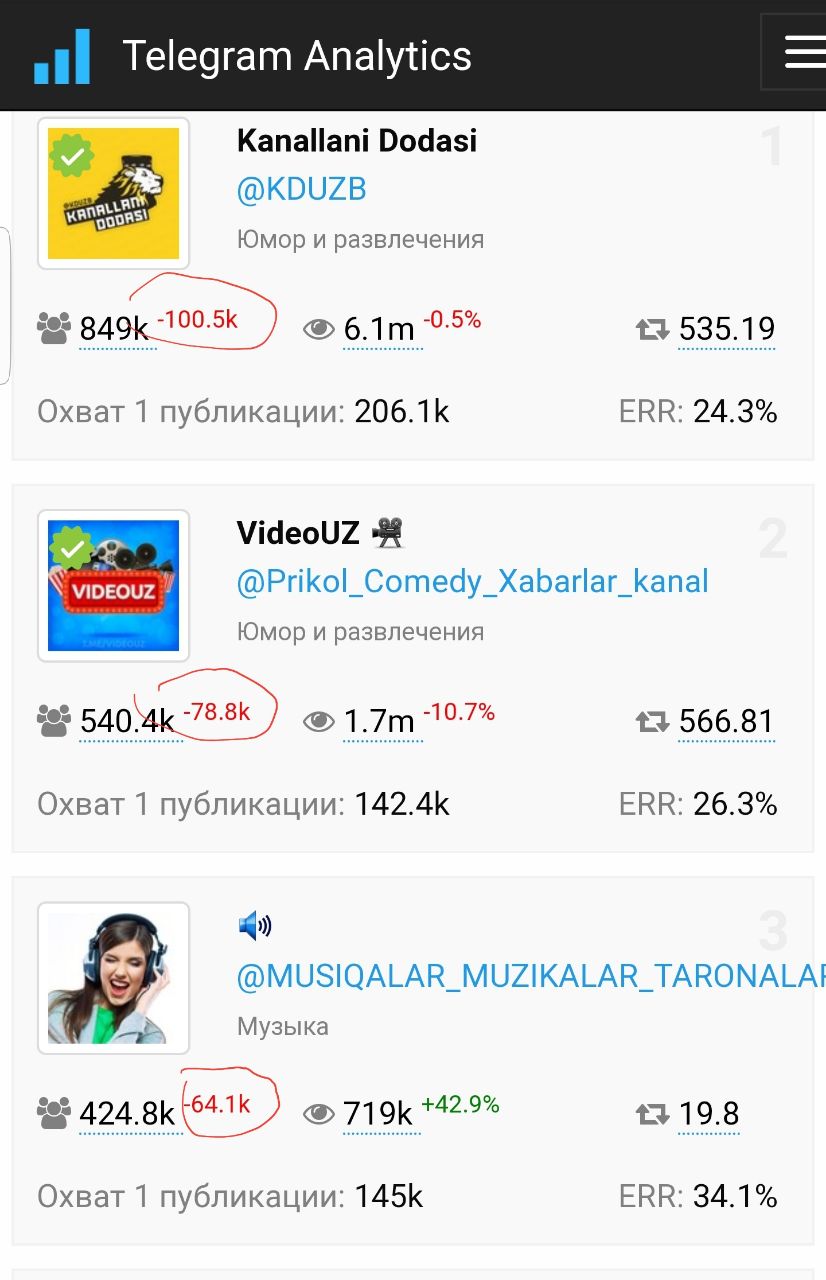Open the @KDUZB channel link
826x1280 pixels.
(301, 189)
